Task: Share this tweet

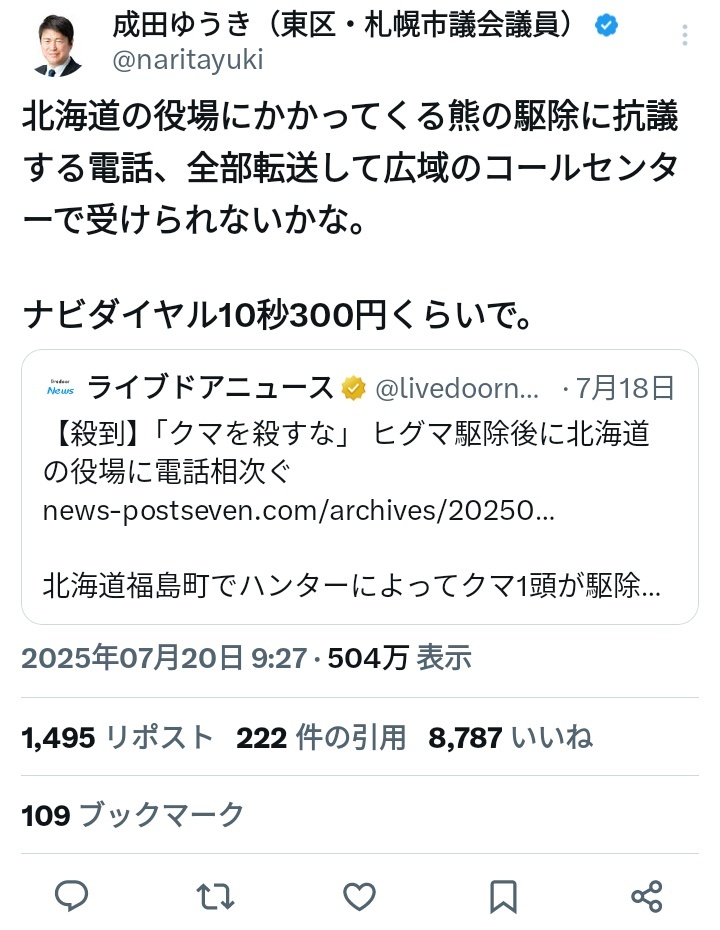Action: (x=648, y=895)
